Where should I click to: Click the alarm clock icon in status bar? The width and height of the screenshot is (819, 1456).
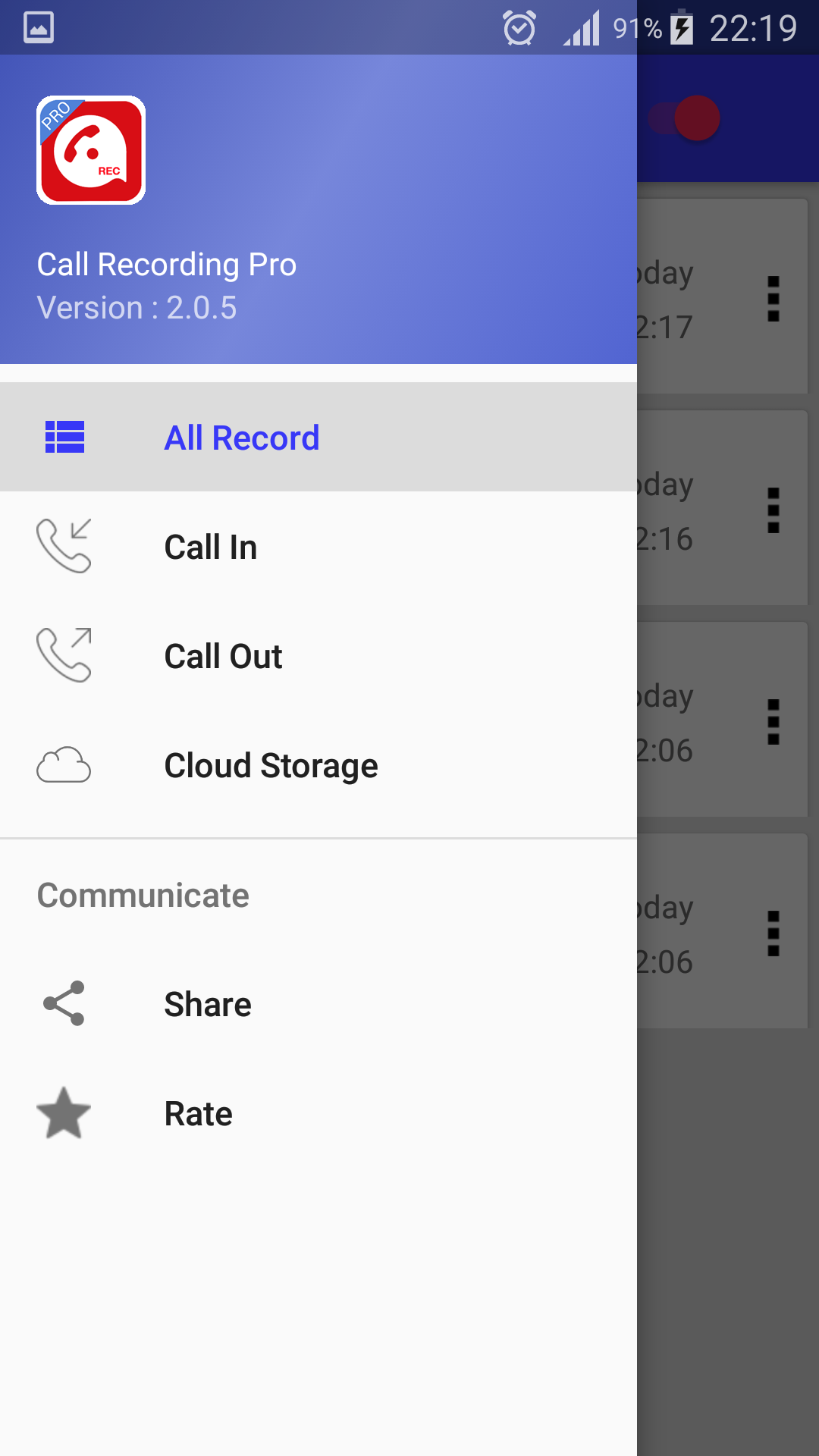[519, 27]
